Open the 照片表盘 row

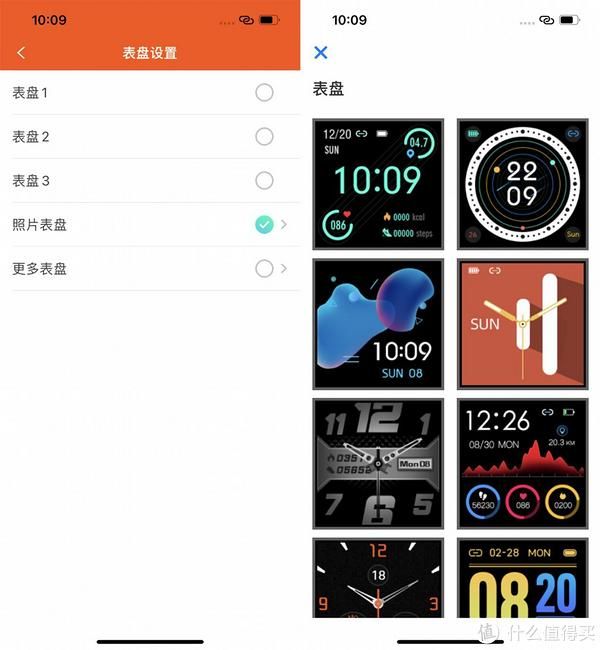150,225
